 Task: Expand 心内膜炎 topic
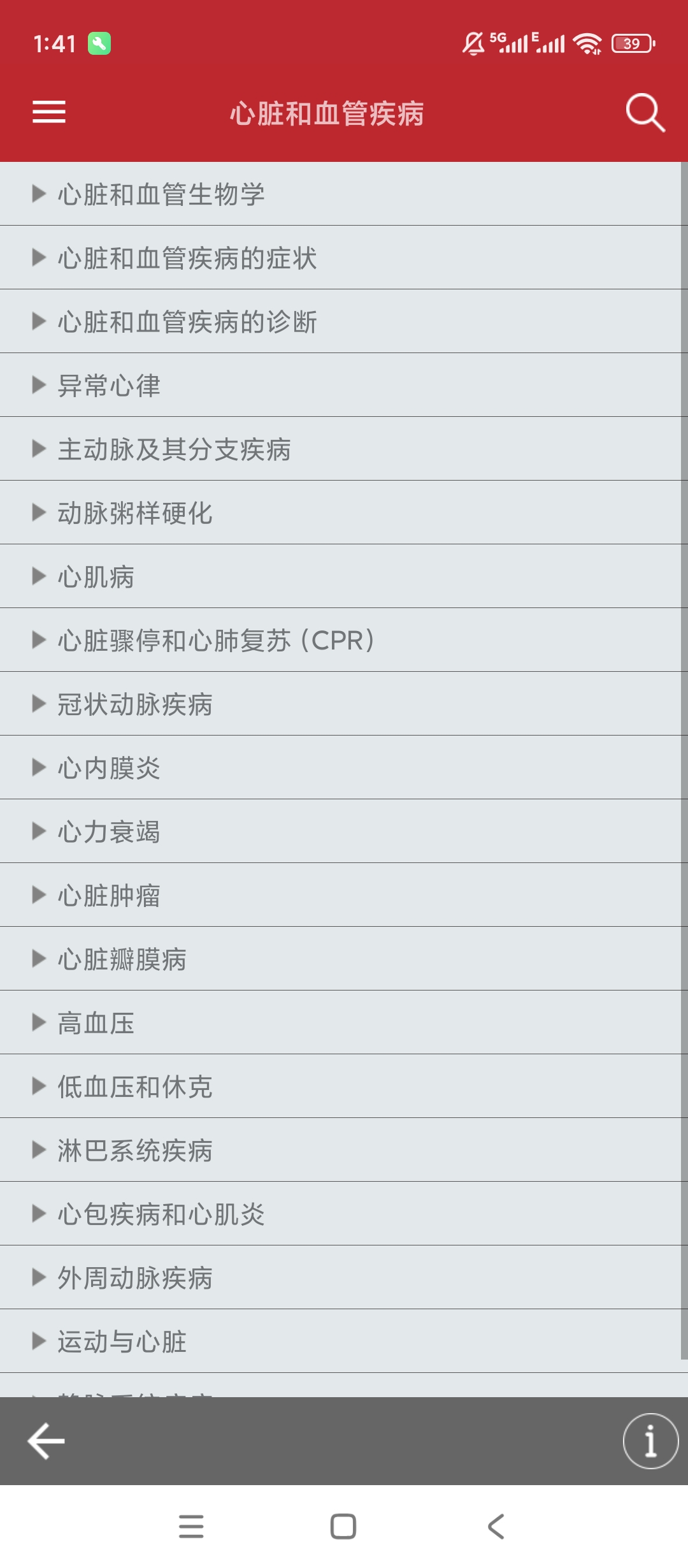tap(109, 767)
